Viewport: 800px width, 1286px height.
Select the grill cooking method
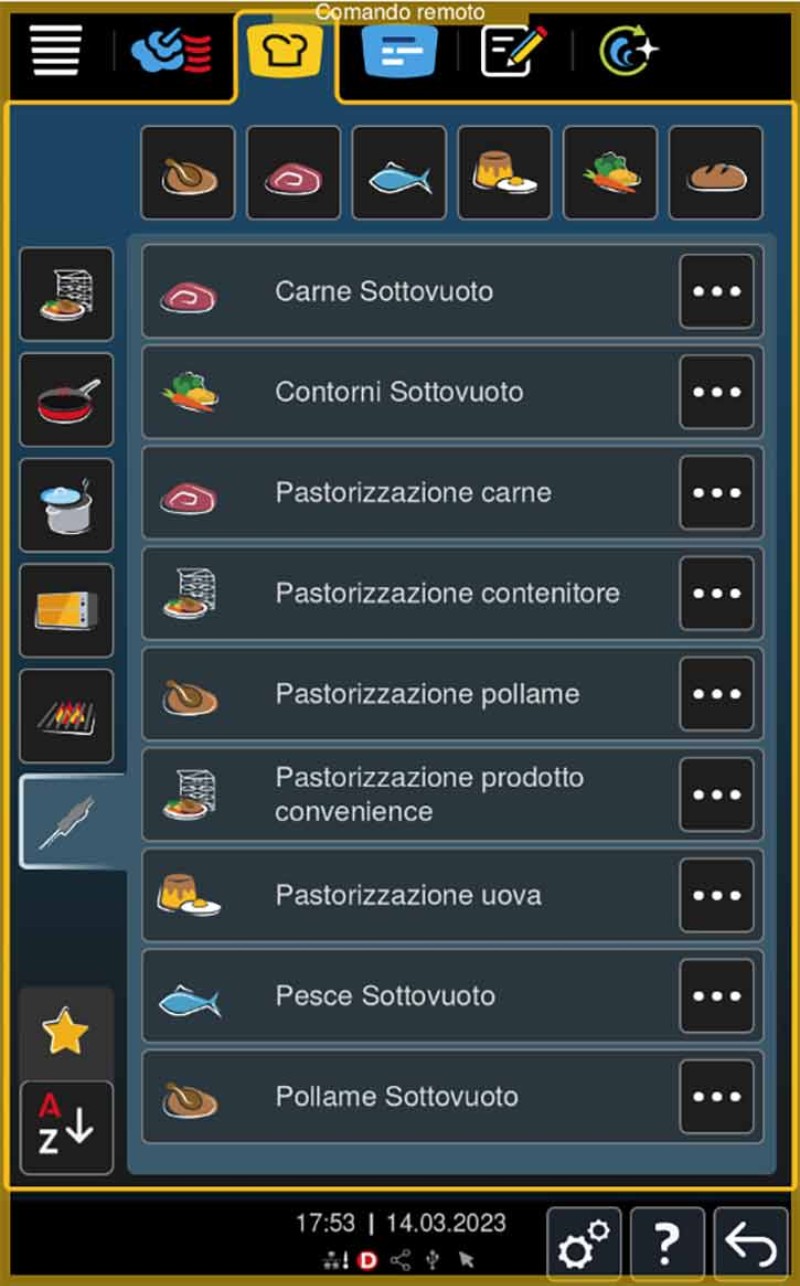[67, 716]
